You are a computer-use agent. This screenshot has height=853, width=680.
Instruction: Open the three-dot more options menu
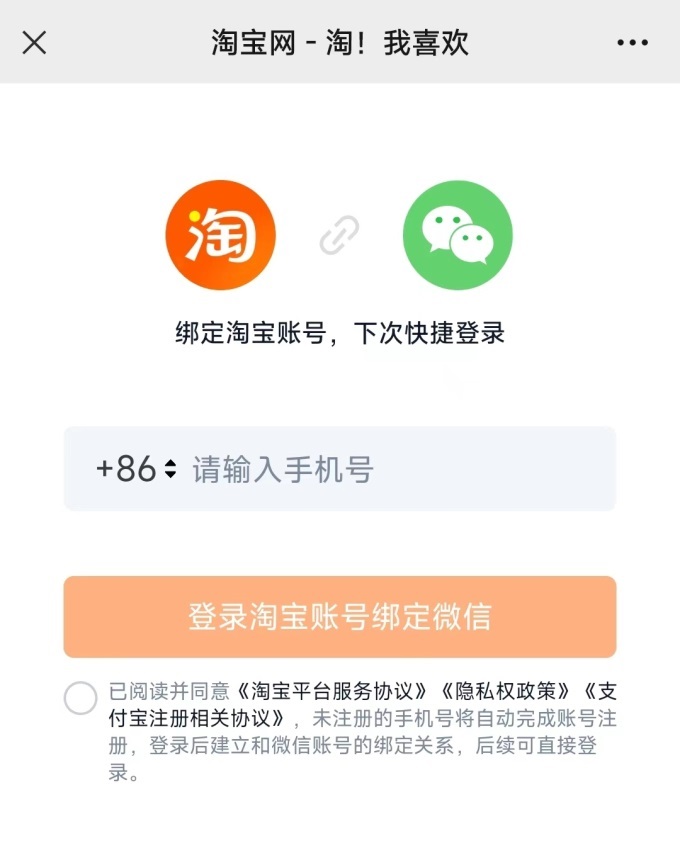point(632,43)
